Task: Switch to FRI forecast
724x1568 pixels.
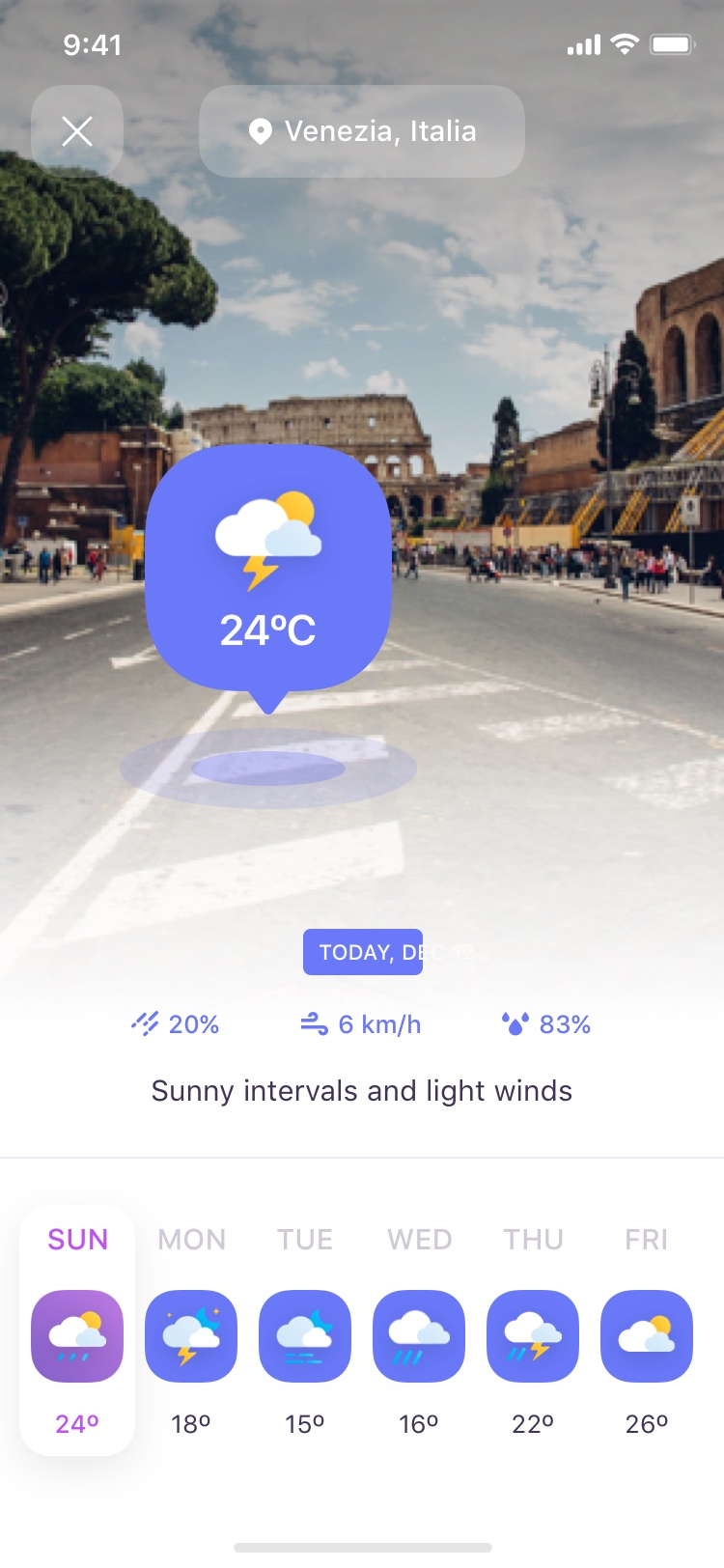Action: click(x=647, y=1330)
